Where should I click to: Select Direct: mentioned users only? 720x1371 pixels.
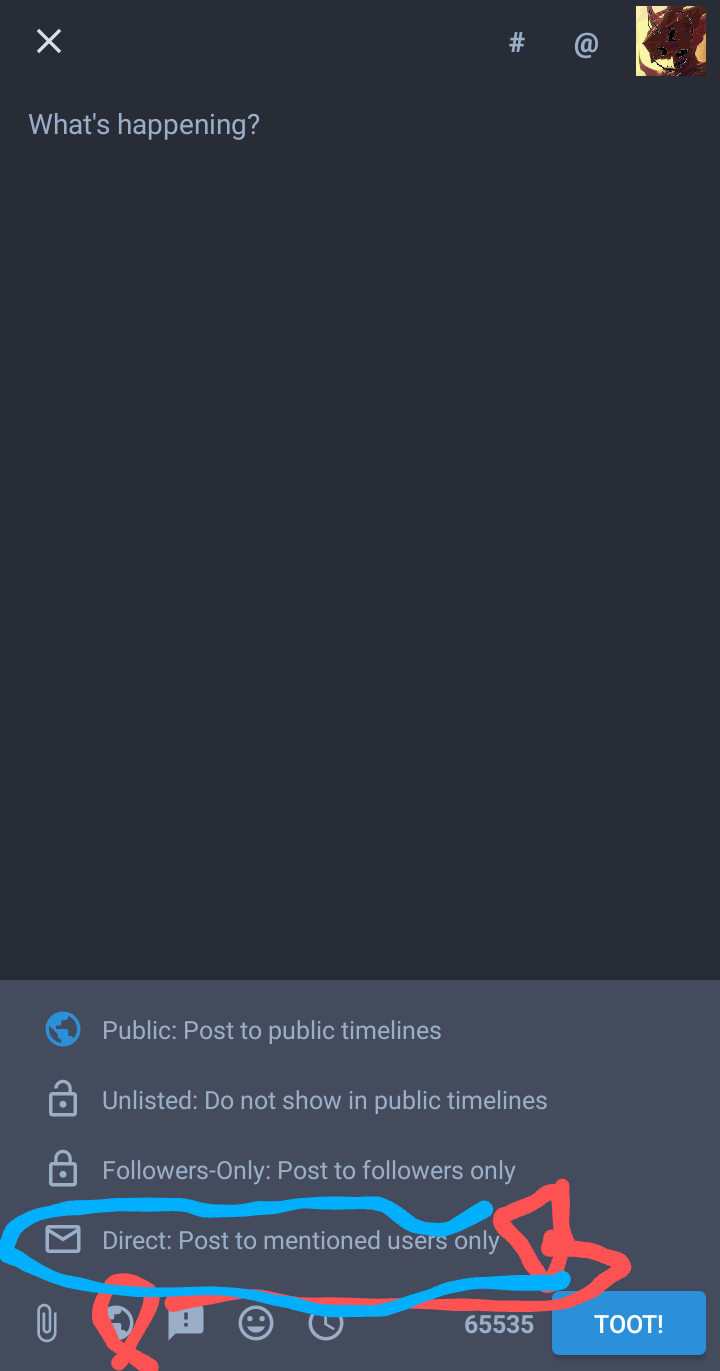coord(300,1240)
